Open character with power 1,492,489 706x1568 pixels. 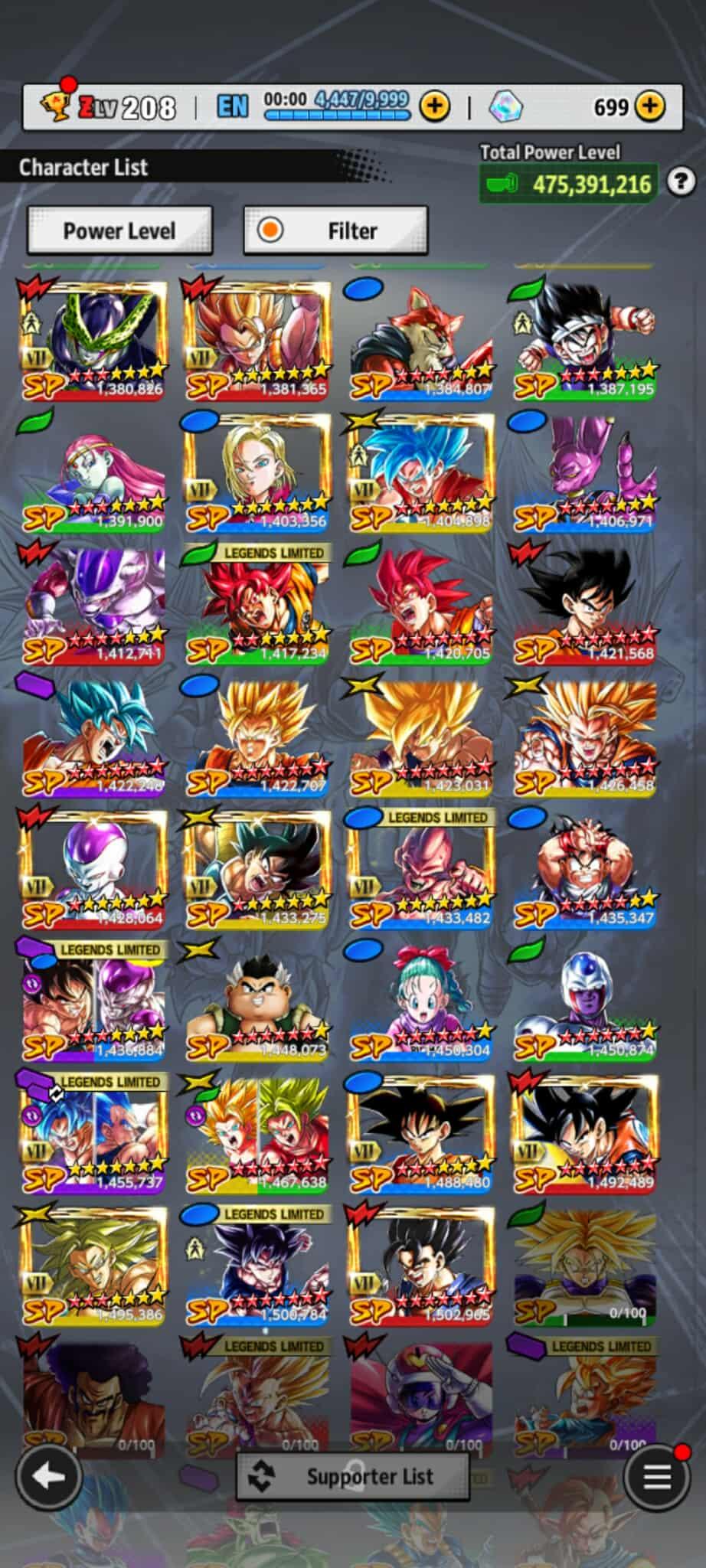[584, 1135]
